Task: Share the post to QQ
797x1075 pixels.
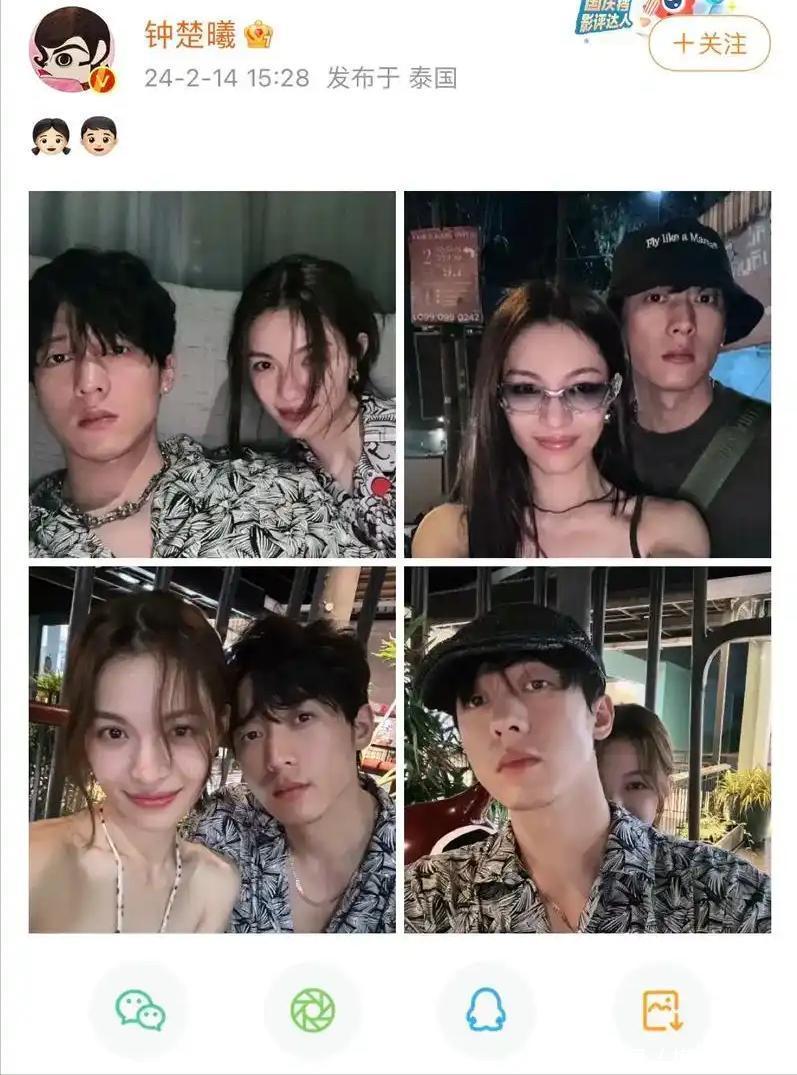Action: (x=486, y=1010)
